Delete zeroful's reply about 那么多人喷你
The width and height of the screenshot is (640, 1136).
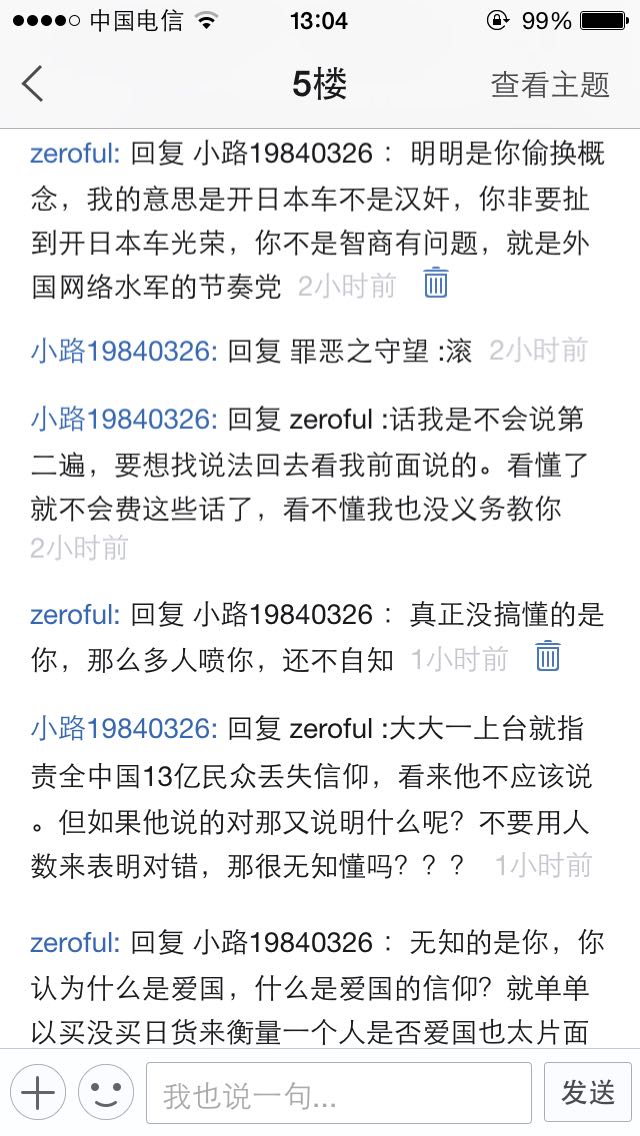pos(548,656)
